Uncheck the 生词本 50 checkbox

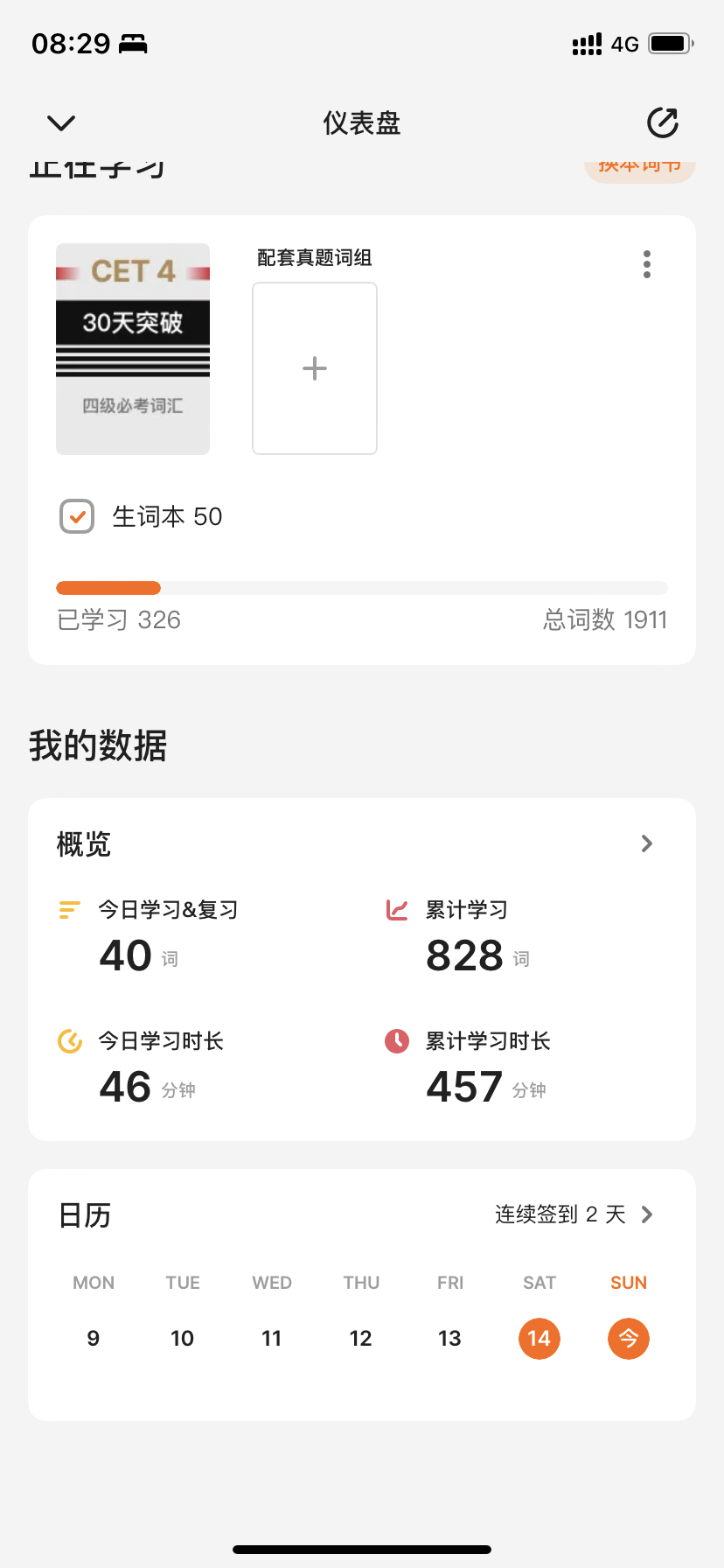click(77, 516)
